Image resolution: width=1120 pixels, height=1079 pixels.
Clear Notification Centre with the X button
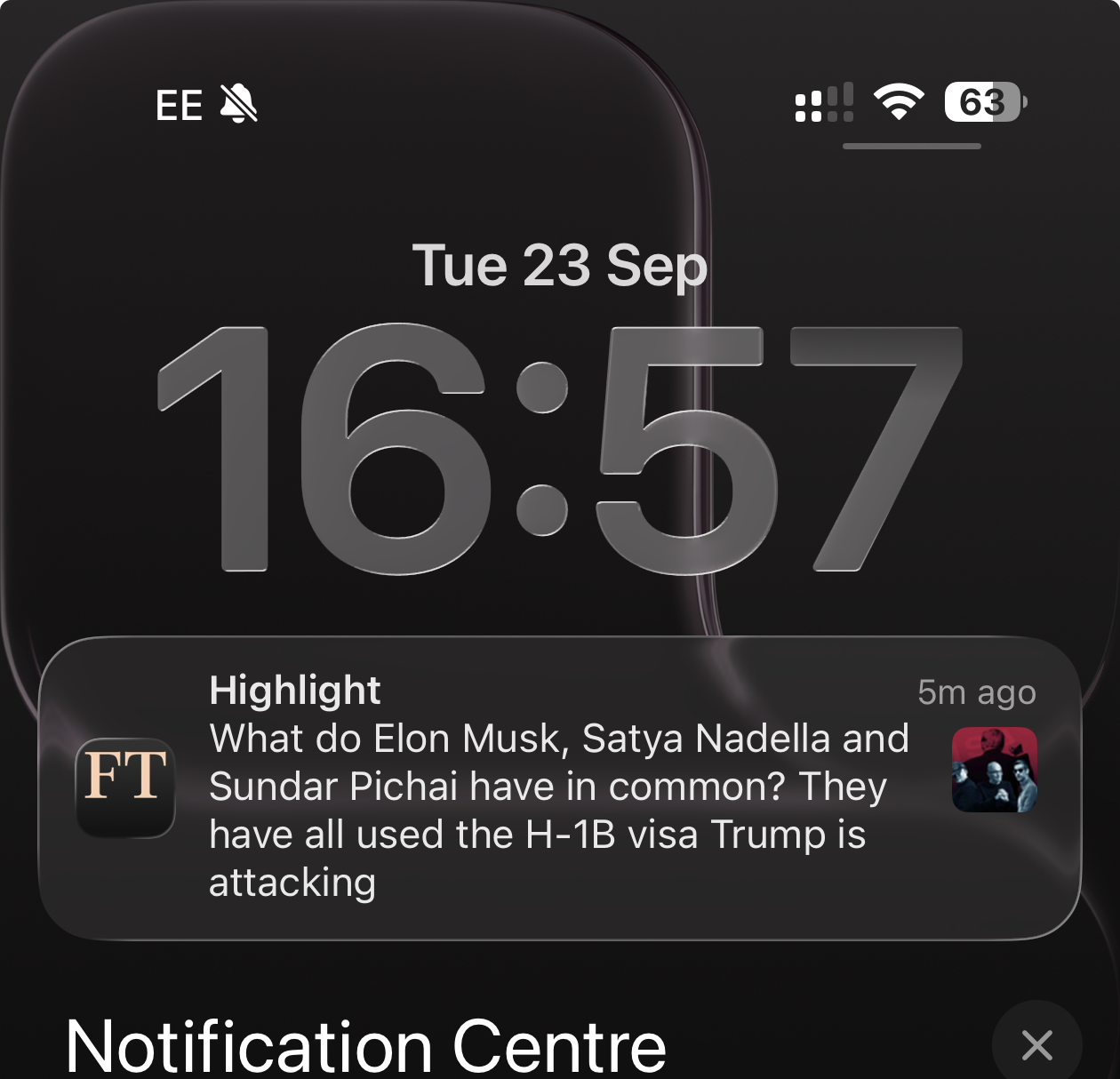point(1036,1044)
